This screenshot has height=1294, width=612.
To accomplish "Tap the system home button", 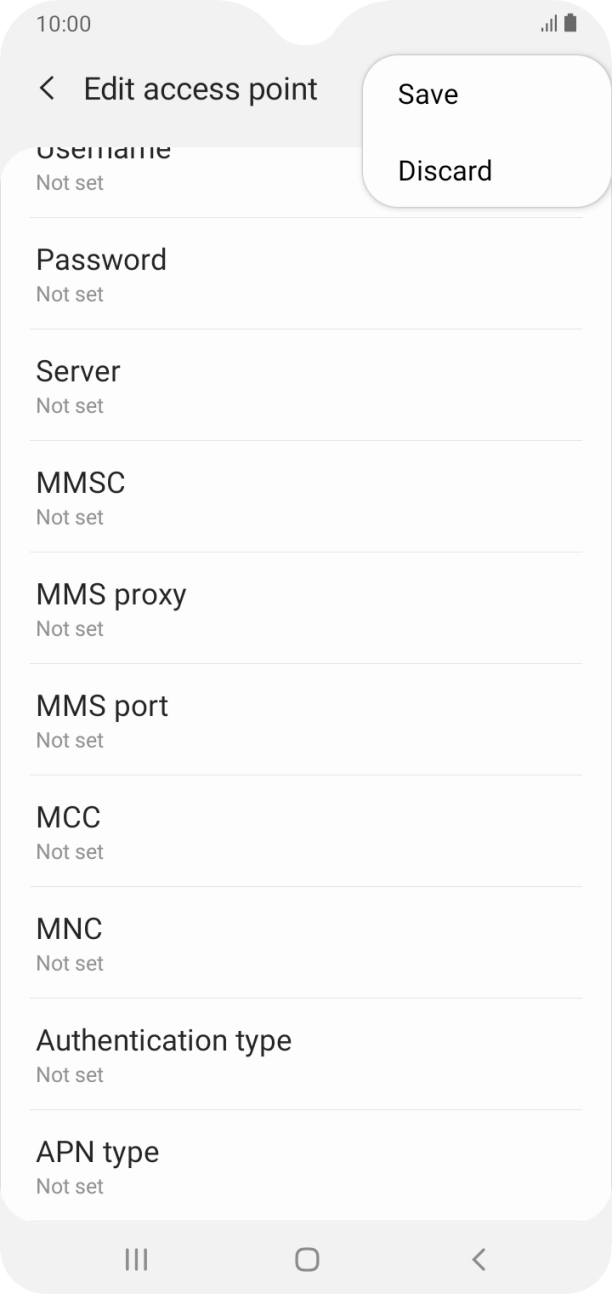I will (307, 1259).
